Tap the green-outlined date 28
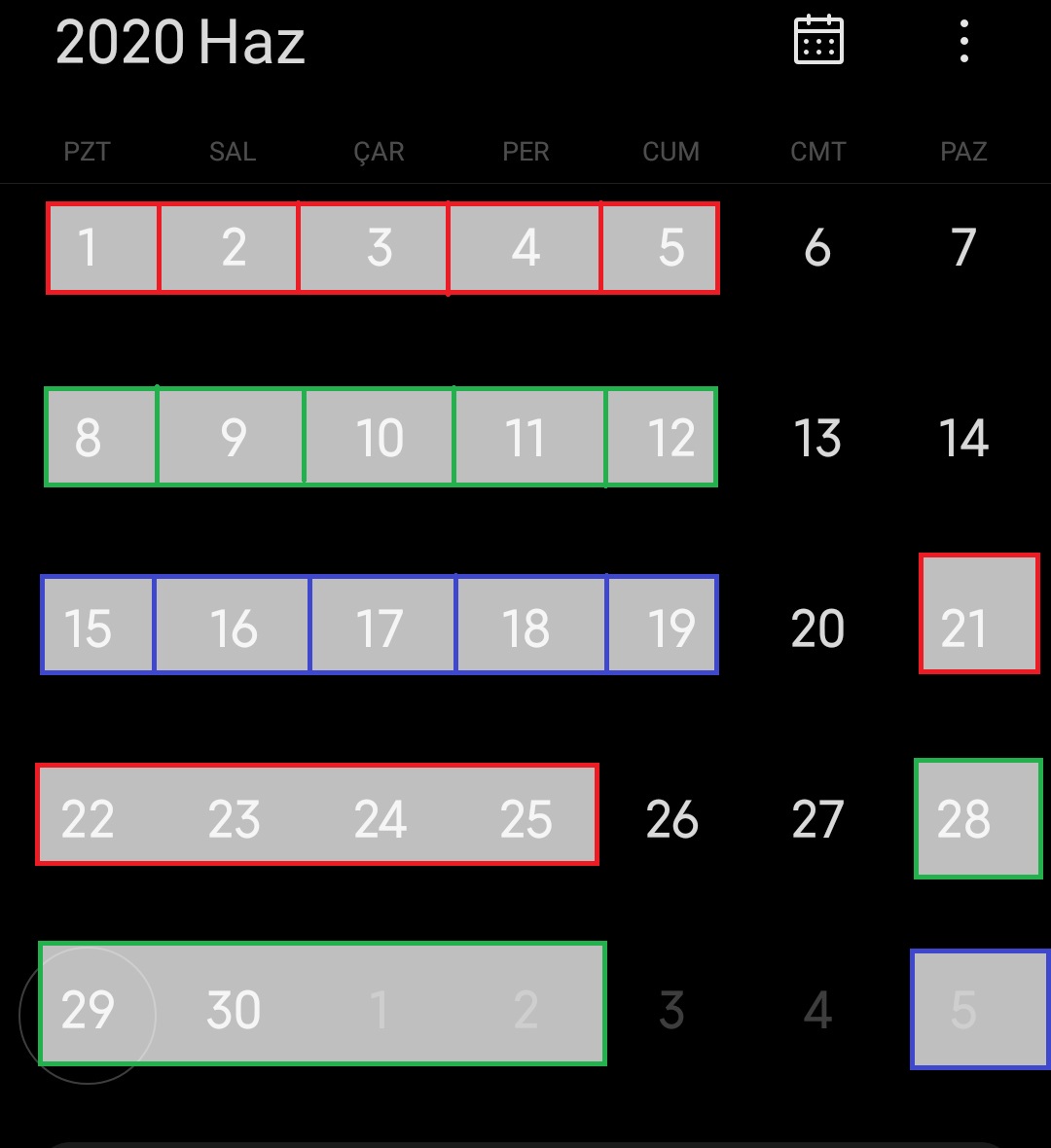 pyautogui.click(x=977, y=816)
